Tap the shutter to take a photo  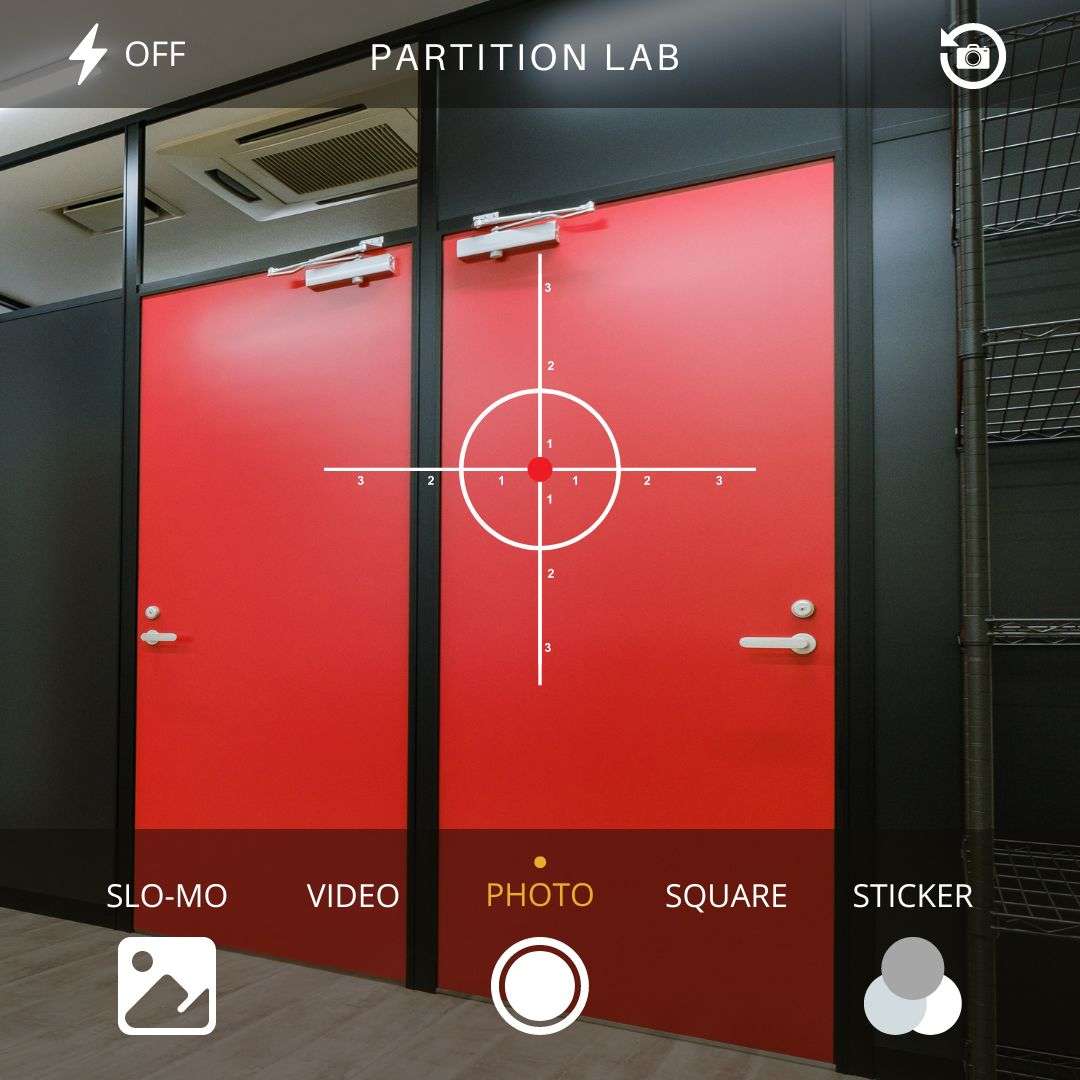[x=540, y=986]
